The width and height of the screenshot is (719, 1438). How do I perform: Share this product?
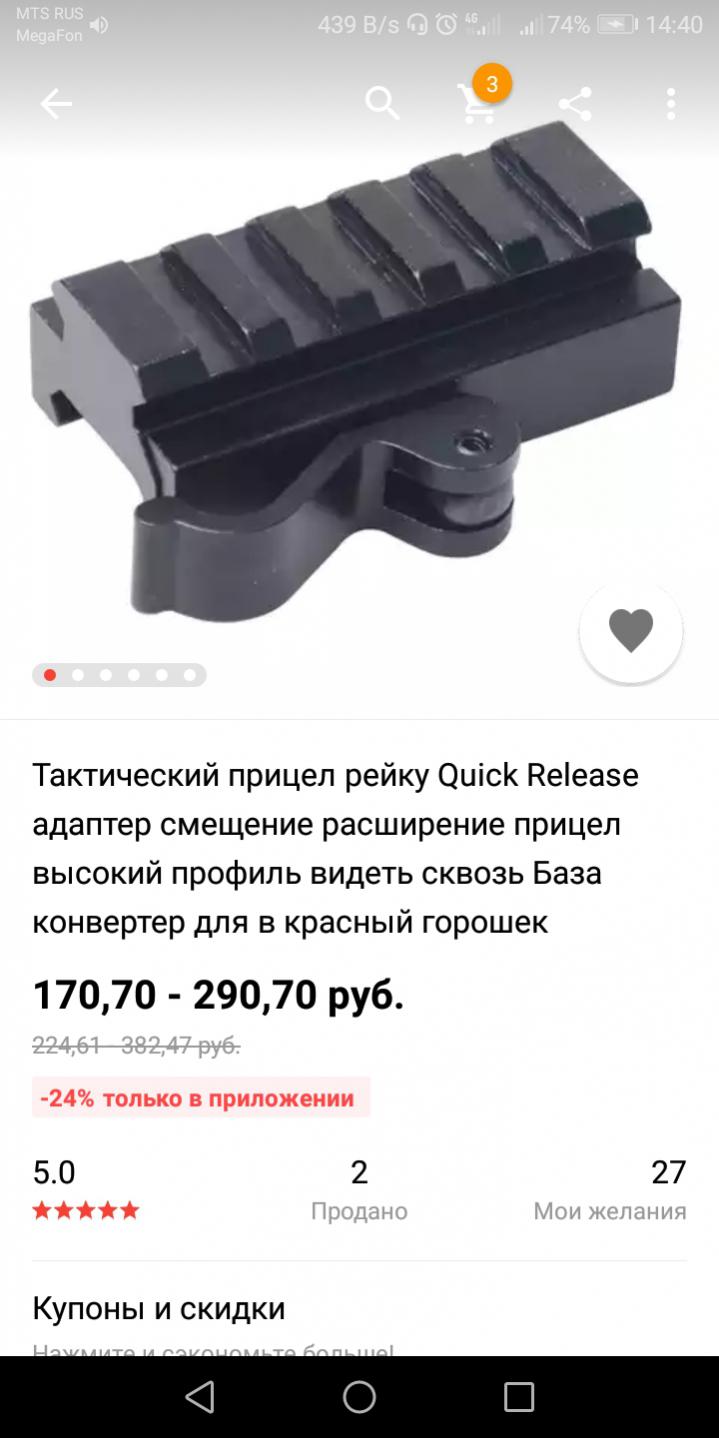(x=574, y=104)
